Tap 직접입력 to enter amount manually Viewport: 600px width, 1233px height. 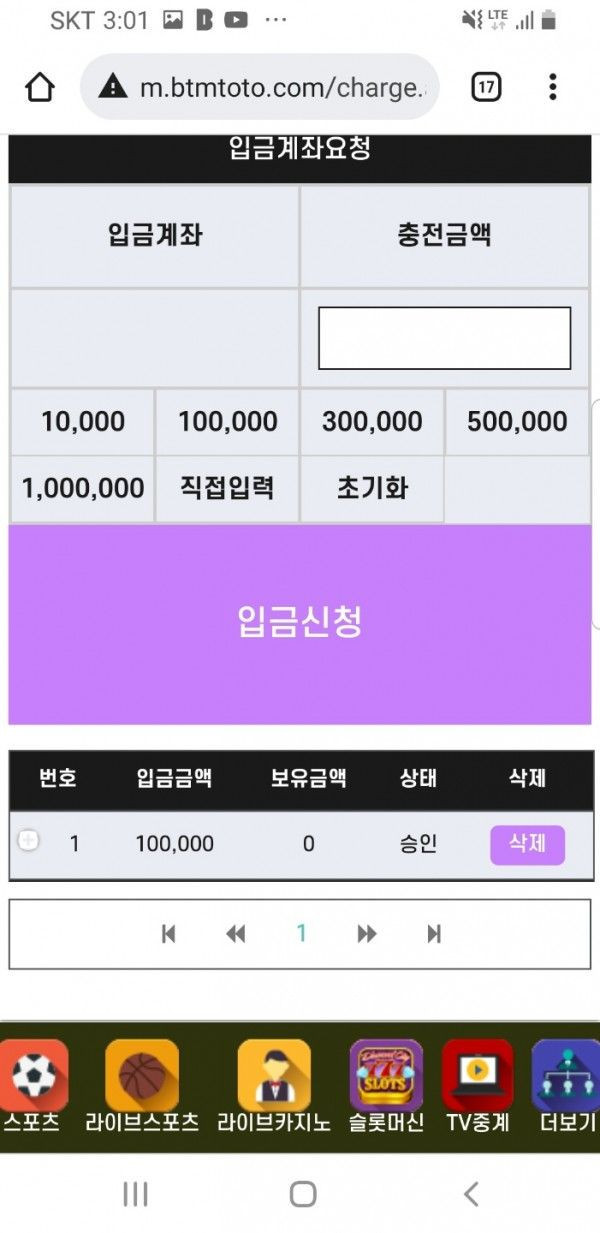[x=227, y=489]
